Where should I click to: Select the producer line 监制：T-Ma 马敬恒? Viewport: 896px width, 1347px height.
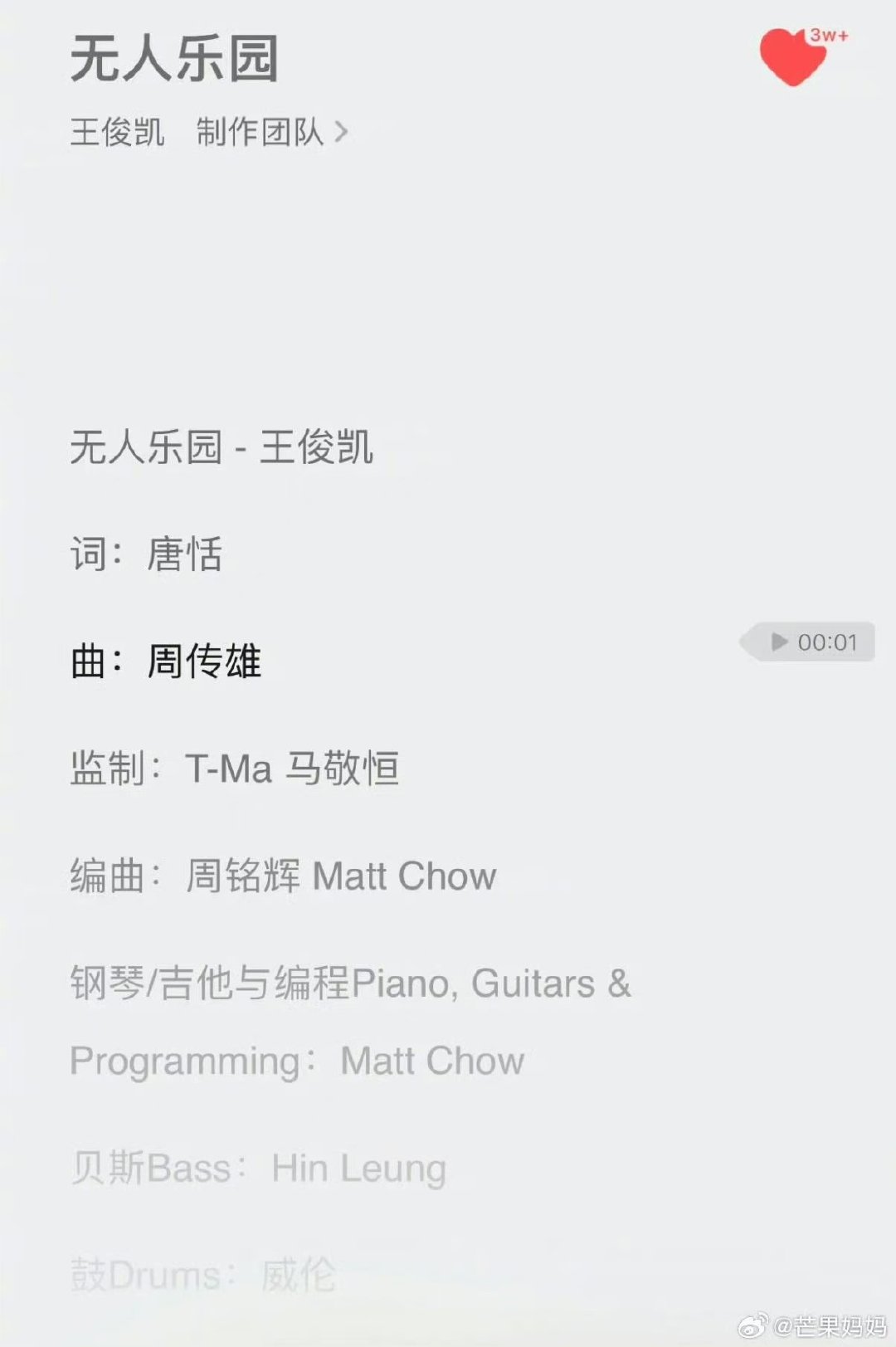(x=235, y=769)
